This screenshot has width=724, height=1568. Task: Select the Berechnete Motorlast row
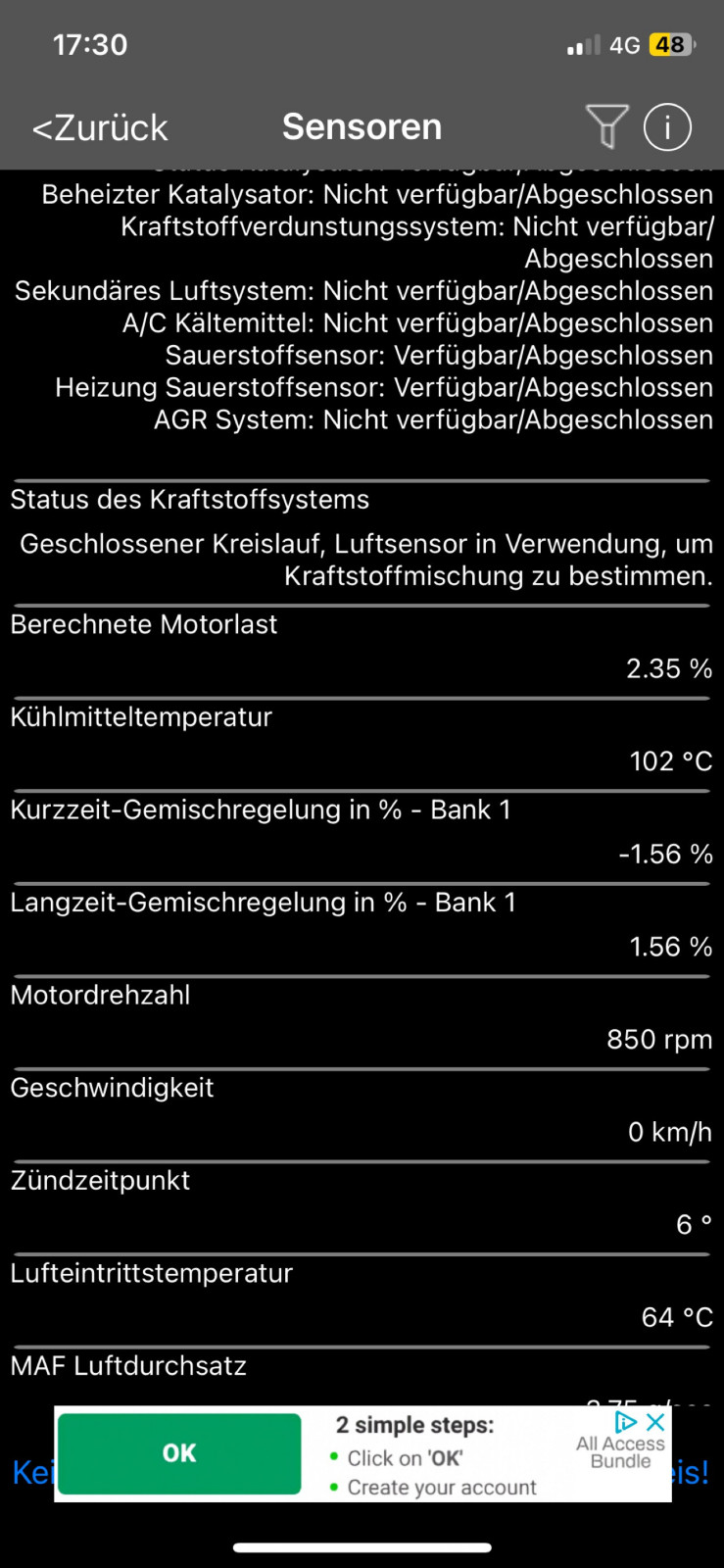click(362, 647)
